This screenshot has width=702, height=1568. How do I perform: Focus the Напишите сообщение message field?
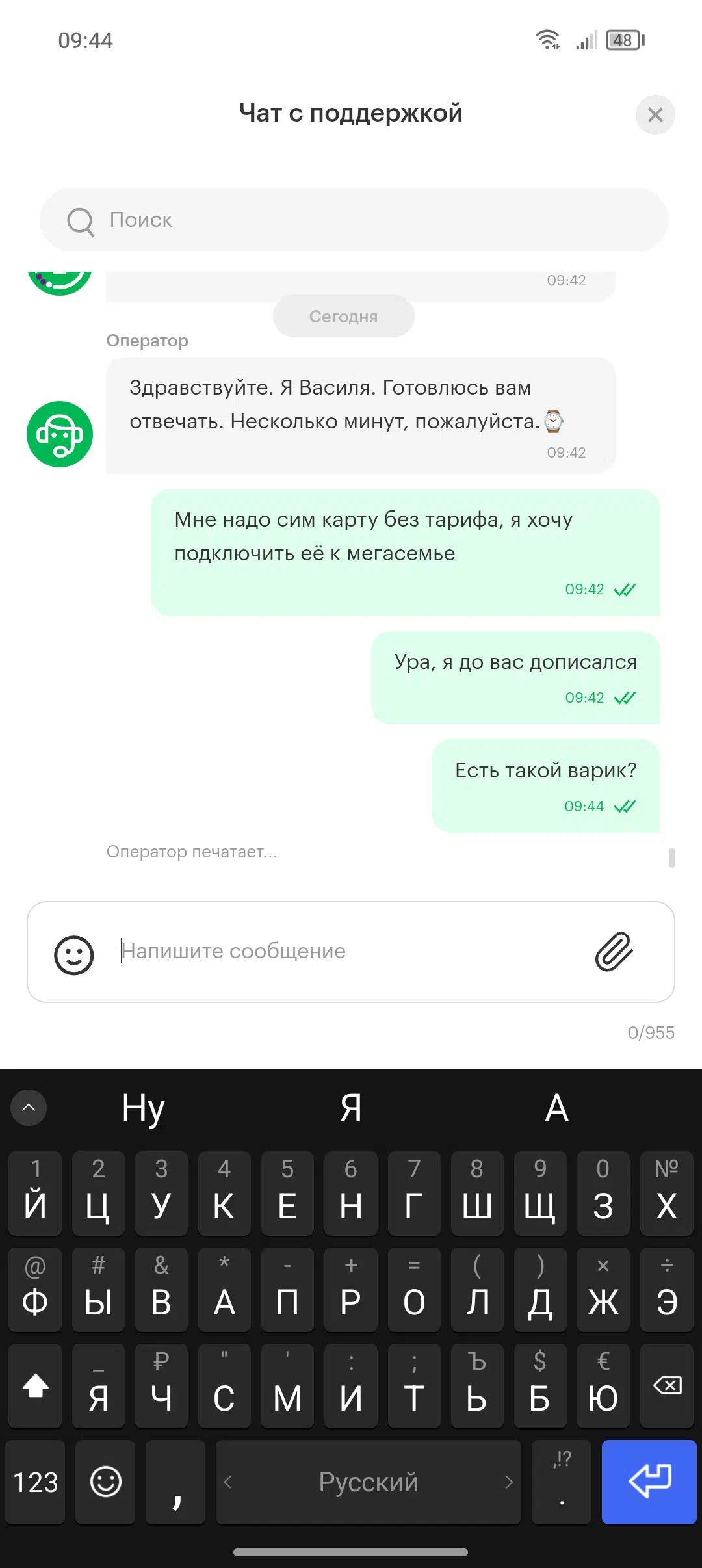pyautogui.click(x=351, y=952)
